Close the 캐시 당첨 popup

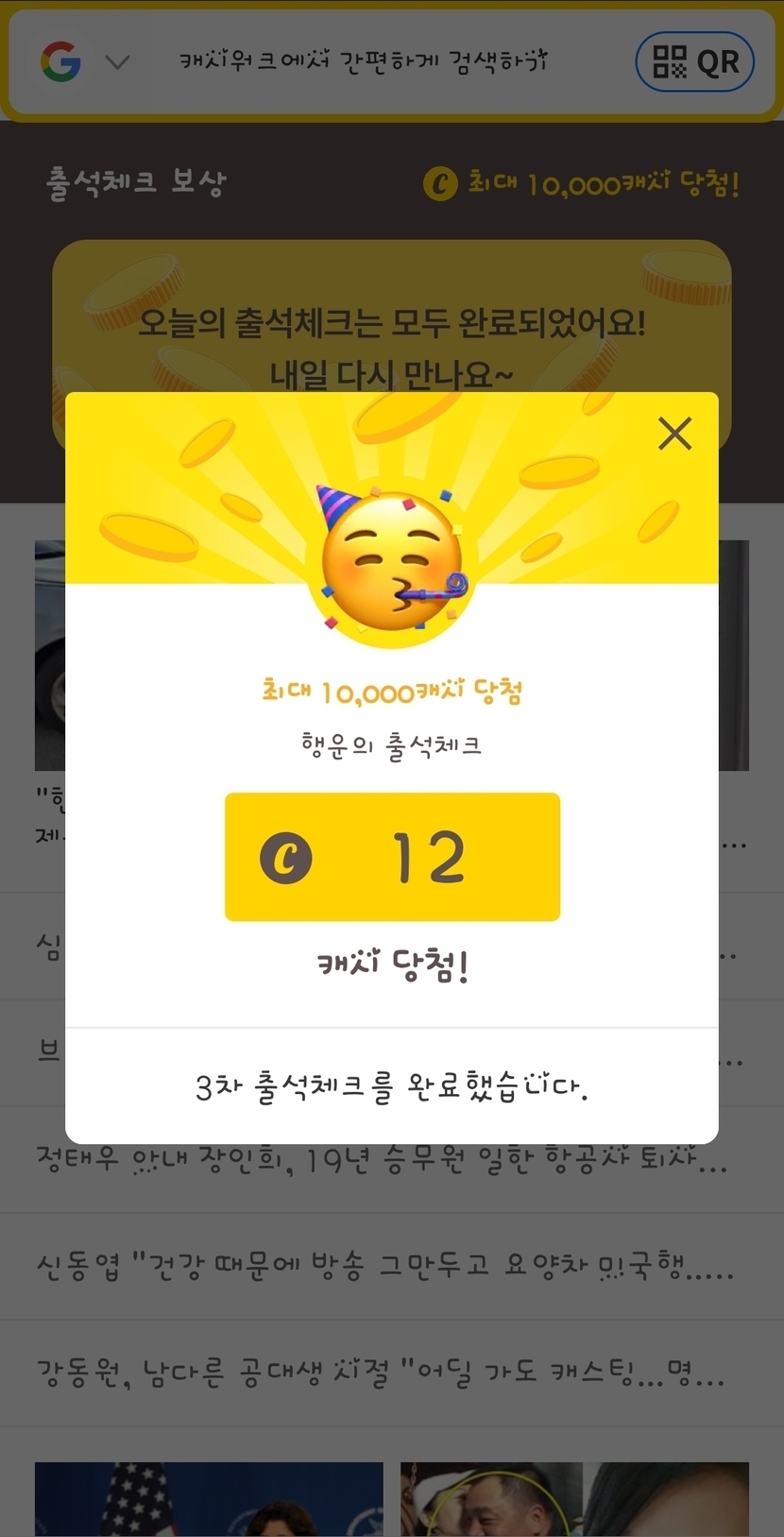[674, 434]
